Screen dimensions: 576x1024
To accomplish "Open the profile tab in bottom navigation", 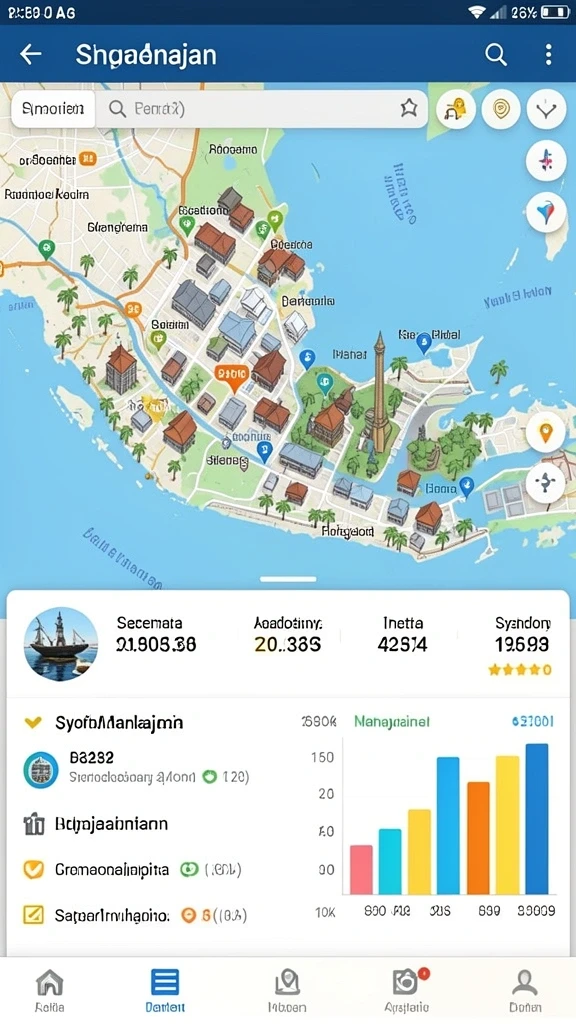I will tap(525, 991).
